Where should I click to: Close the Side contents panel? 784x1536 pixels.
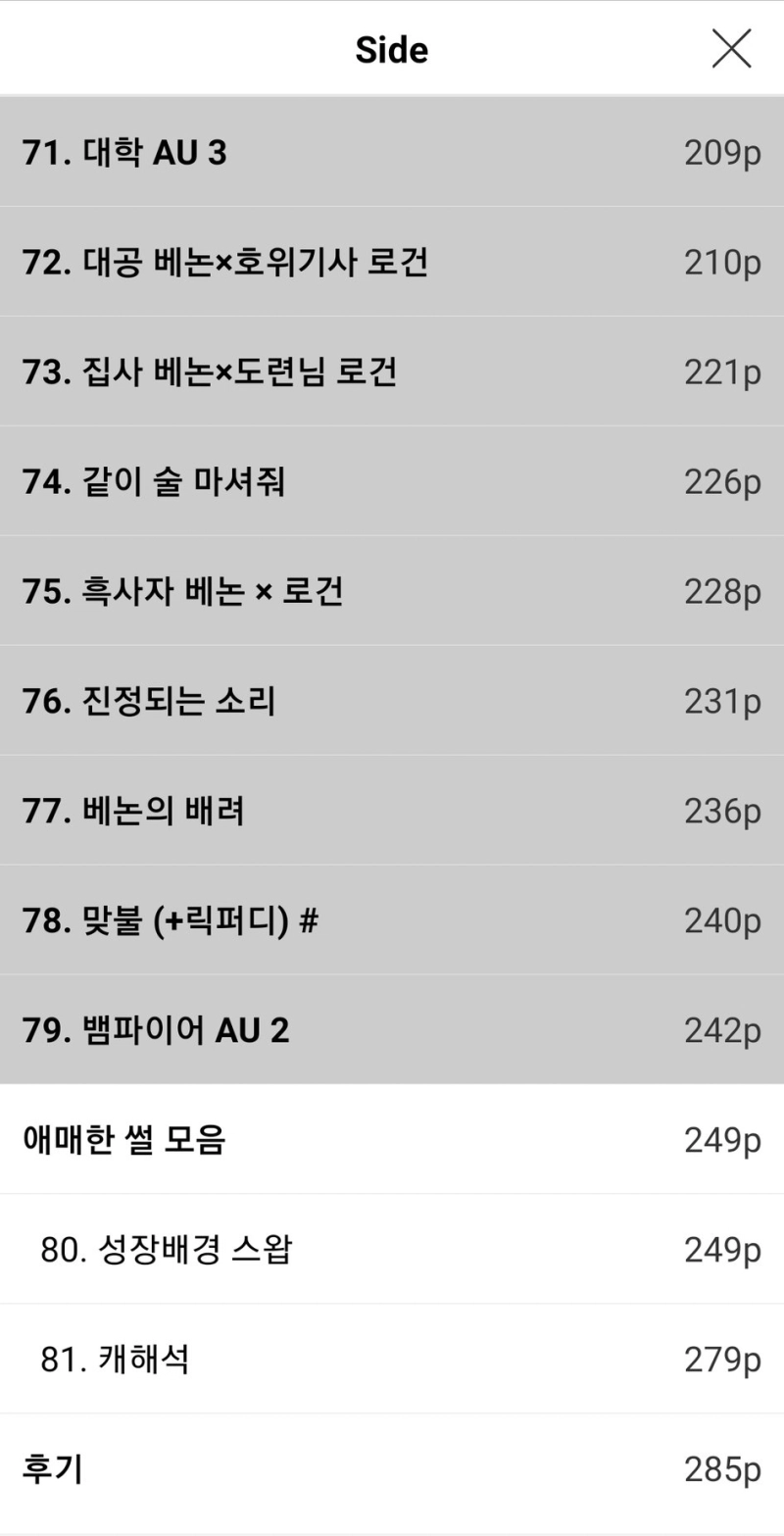731,49
